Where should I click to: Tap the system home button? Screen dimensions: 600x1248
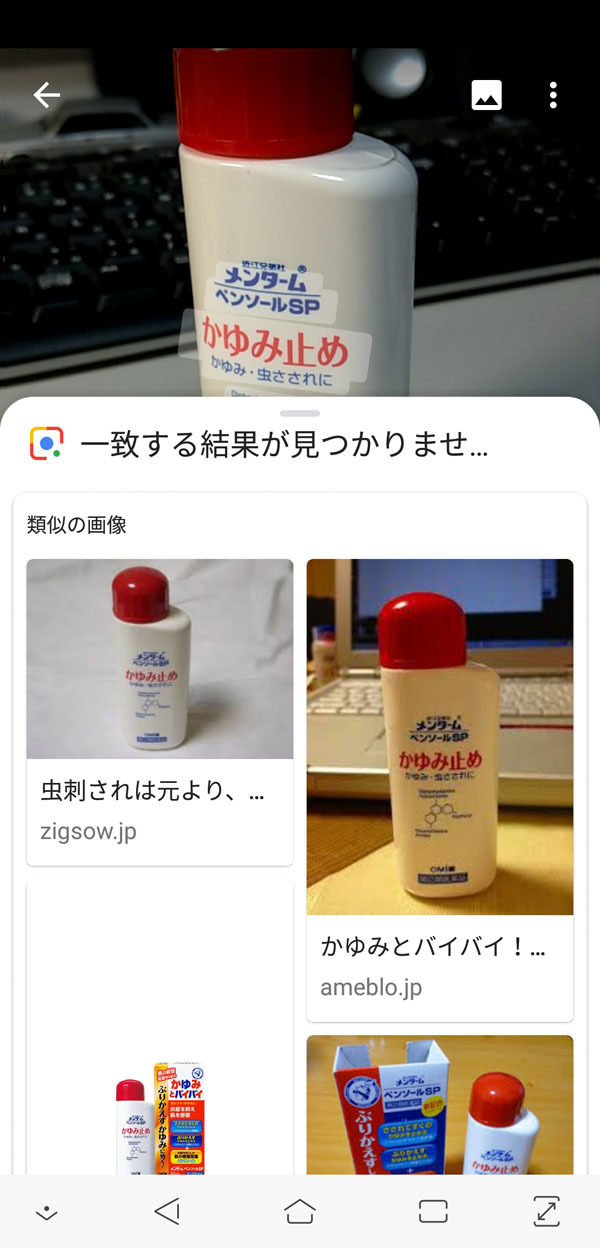[x=299, y=1212]
